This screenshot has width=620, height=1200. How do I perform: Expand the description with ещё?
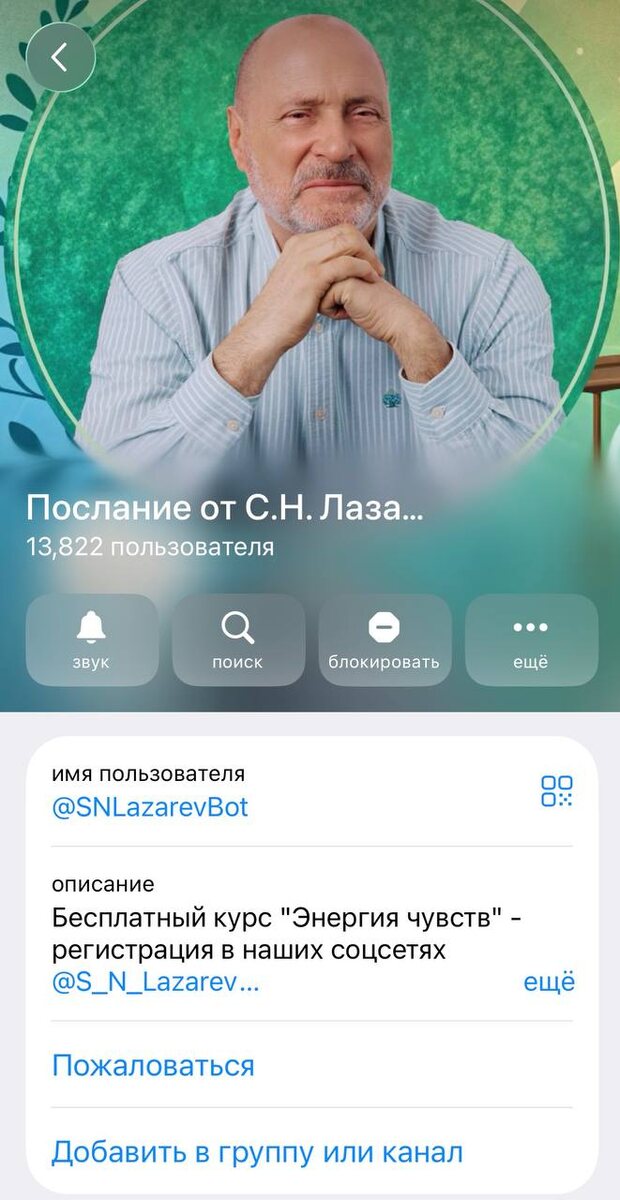[549, 982]
